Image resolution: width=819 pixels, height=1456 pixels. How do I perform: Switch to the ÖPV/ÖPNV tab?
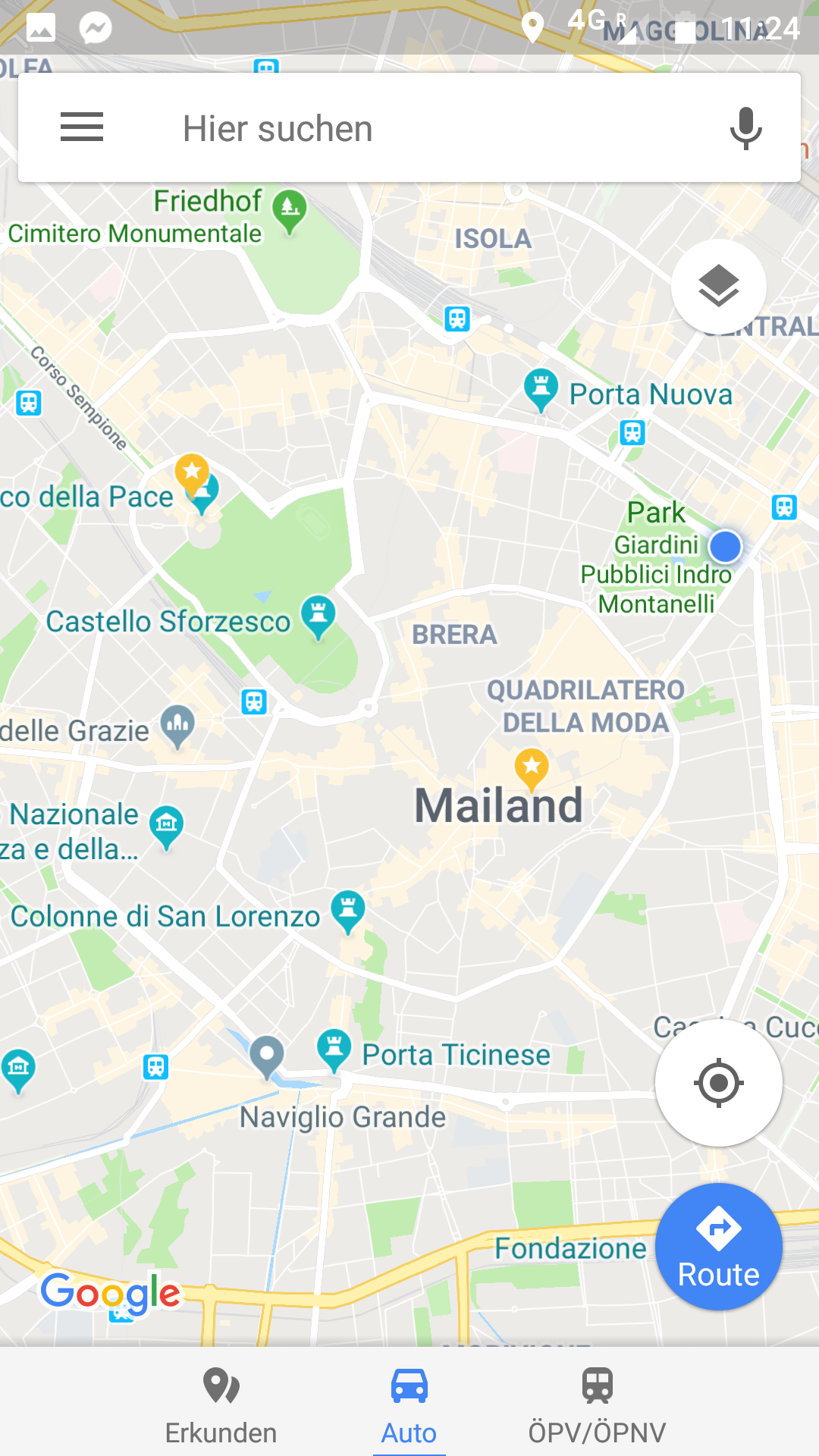(597, 1406)
